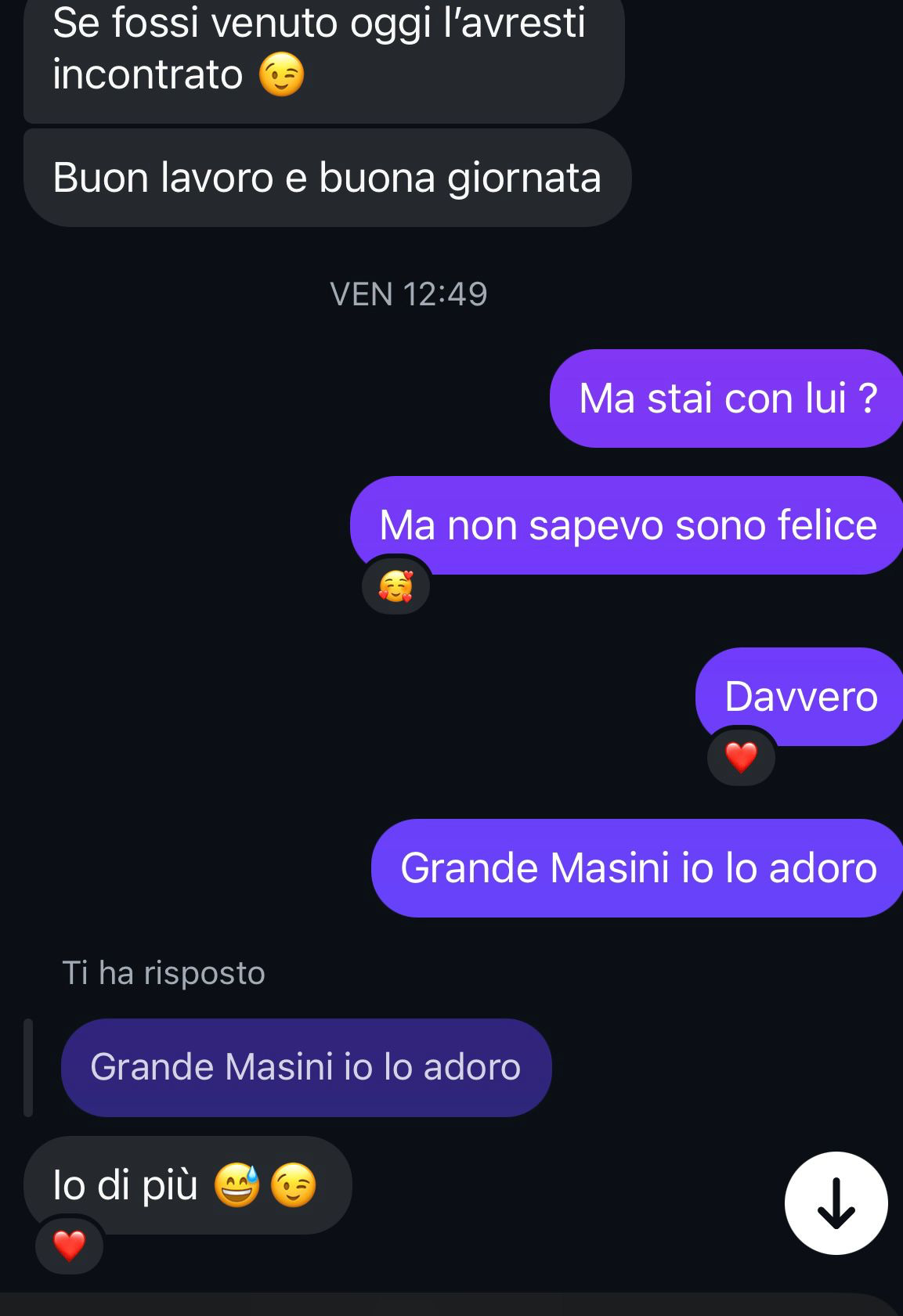Image resolution: width=903 pixels, height=1316 pixels.
Task: Tap the 'Io di più' message bubble
Action: coord(186,1185)
